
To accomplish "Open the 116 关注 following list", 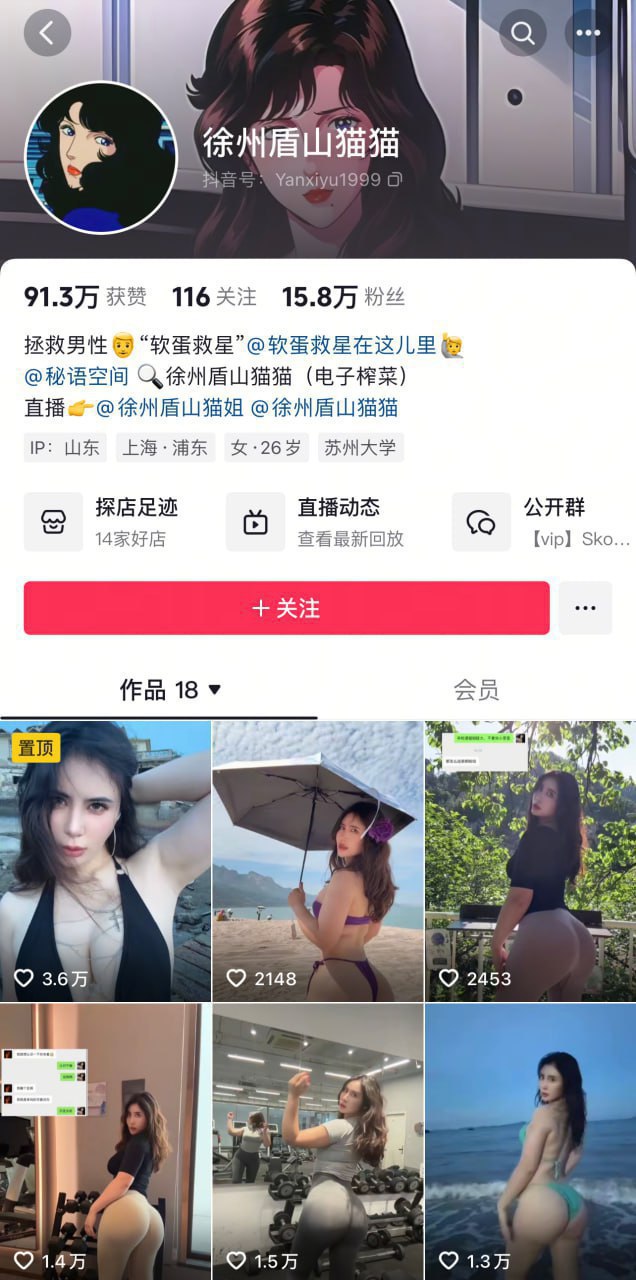I will [x=214, y=297].
